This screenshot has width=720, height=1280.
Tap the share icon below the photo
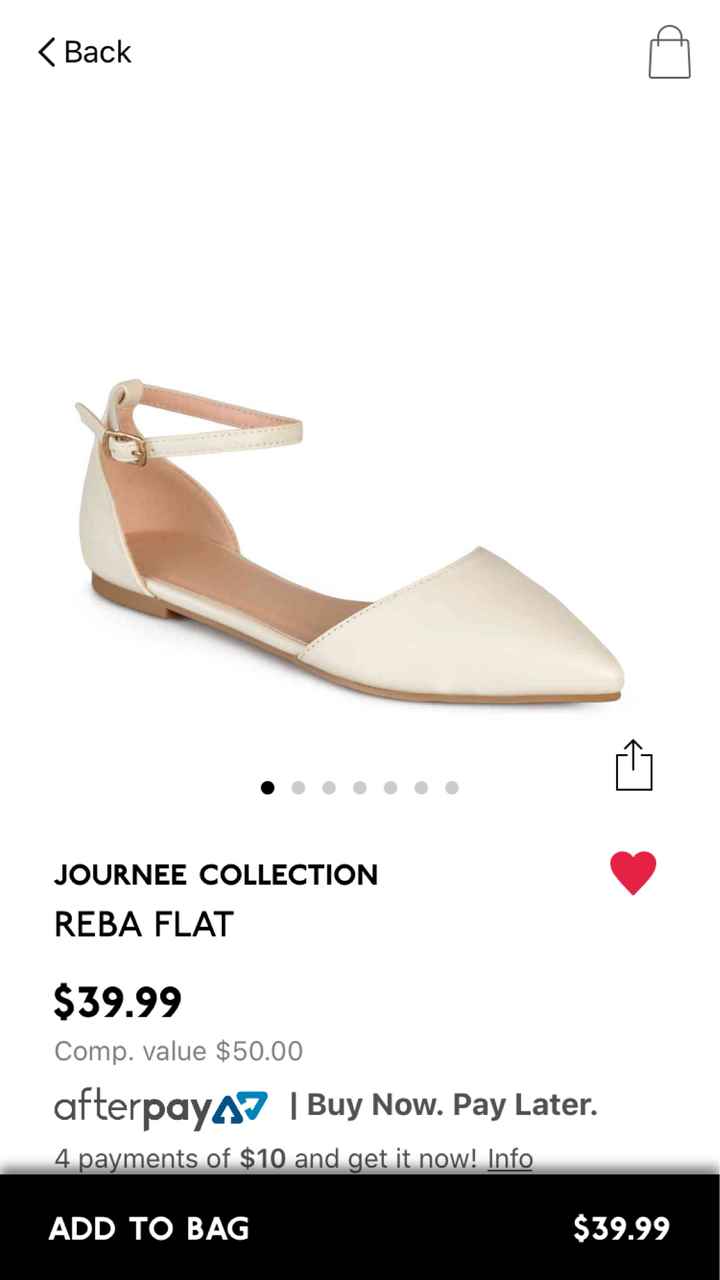click(632, 764)
